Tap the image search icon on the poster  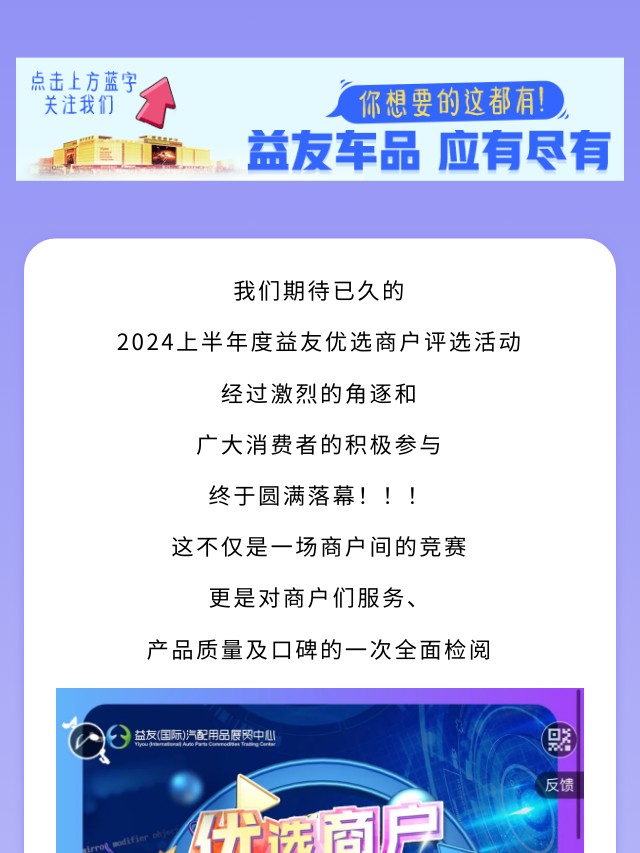[86, 739]
